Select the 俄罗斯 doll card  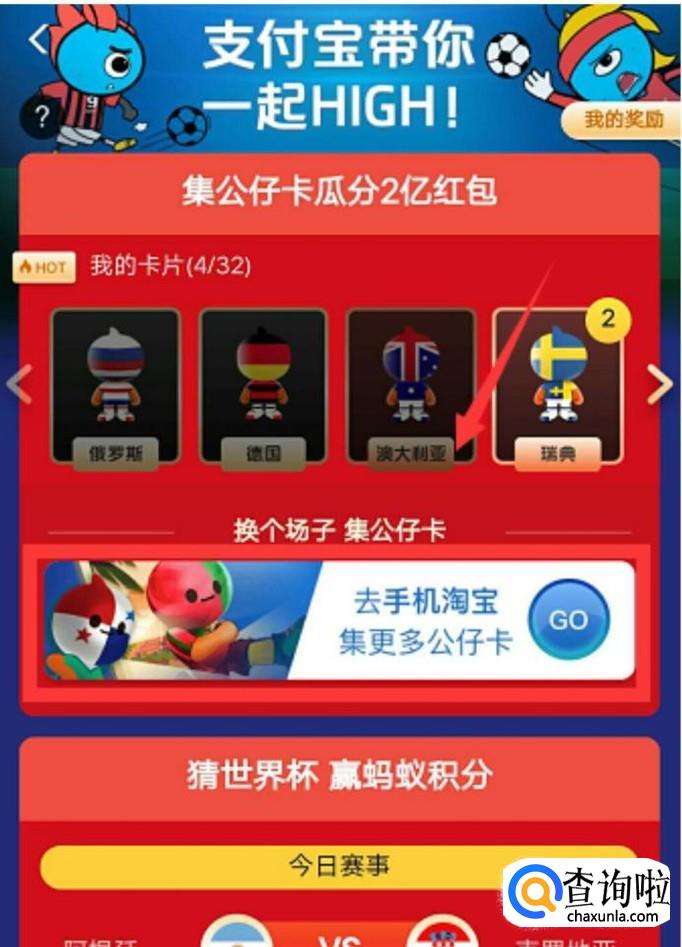pyautogui.click(x=115, y=385)
